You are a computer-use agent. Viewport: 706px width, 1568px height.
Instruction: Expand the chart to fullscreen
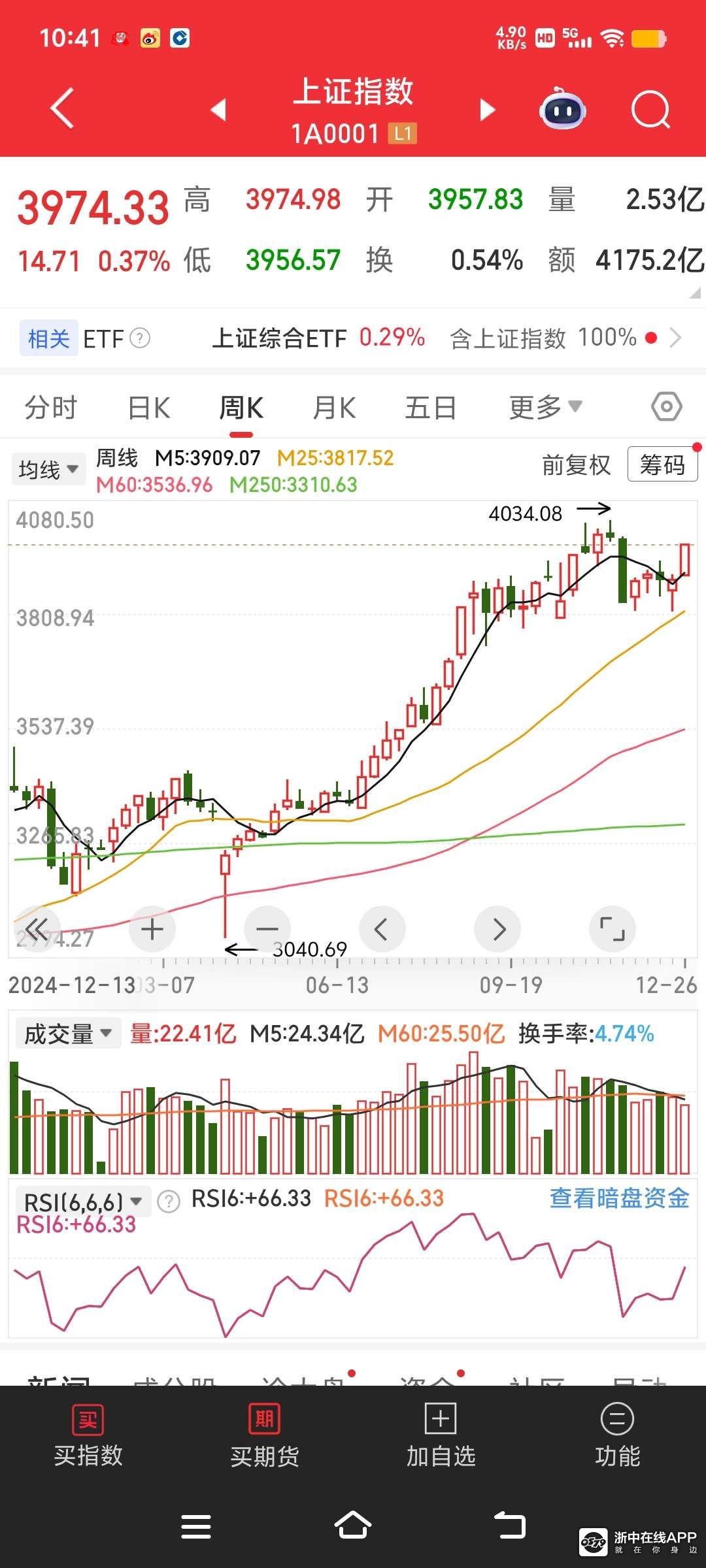[612, 929]
